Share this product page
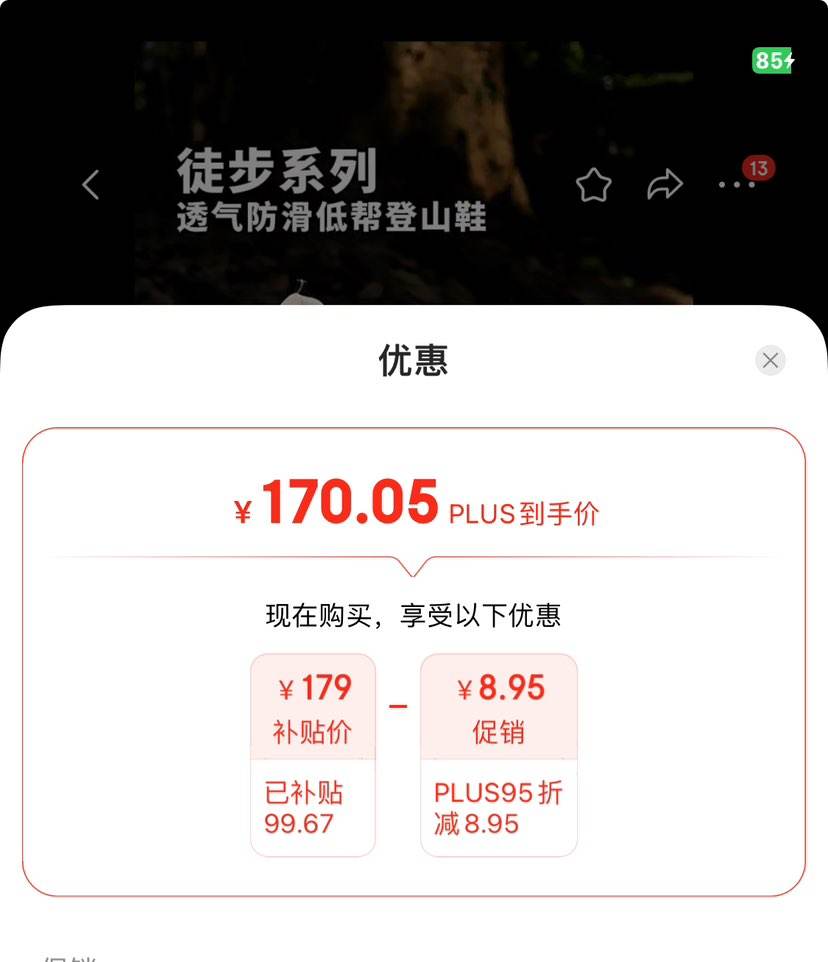Viewport: 828px width, 962px height. (x=664, y=184)
